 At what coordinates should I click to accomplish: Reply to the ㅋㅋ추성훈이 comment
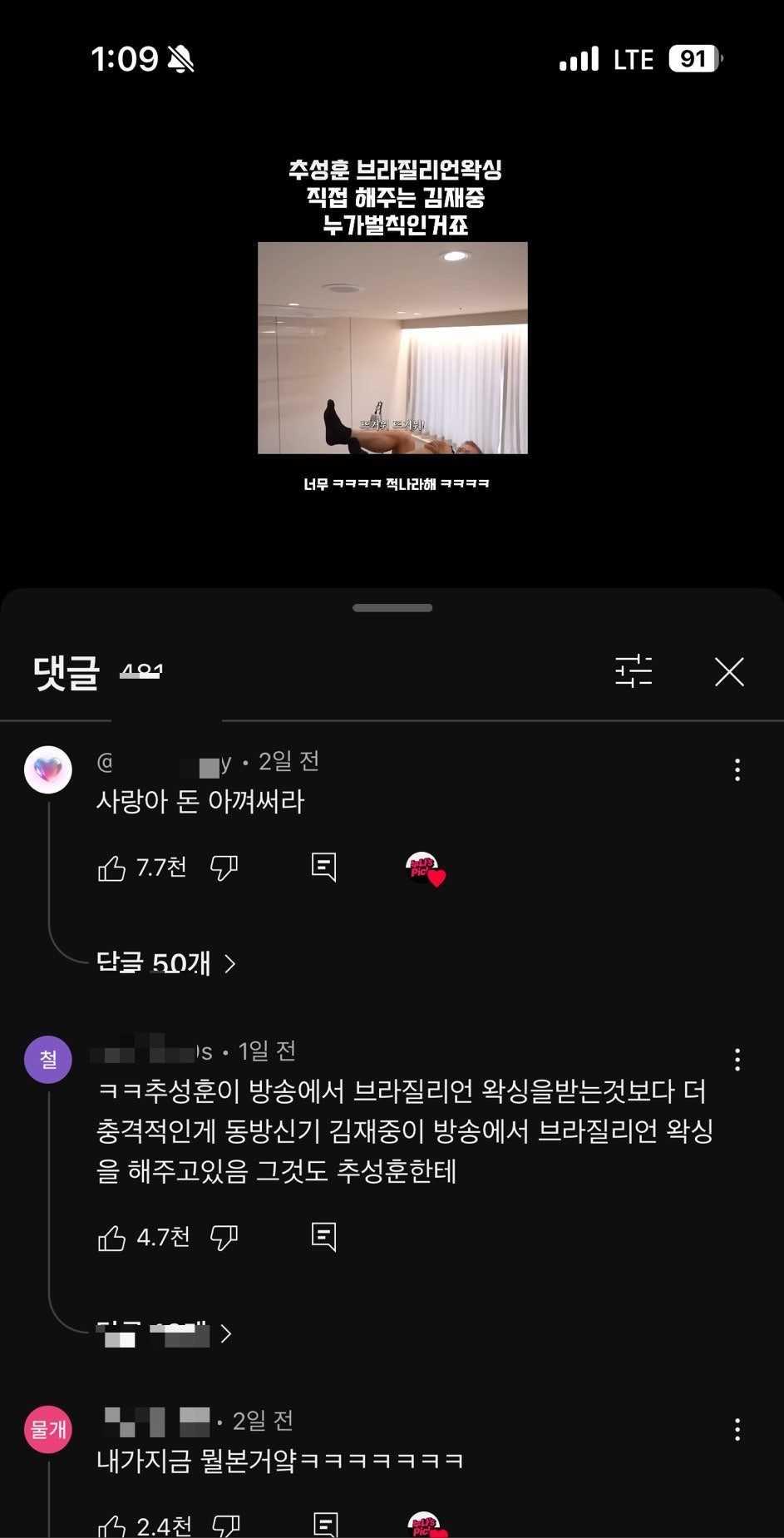click(323, 1237)
